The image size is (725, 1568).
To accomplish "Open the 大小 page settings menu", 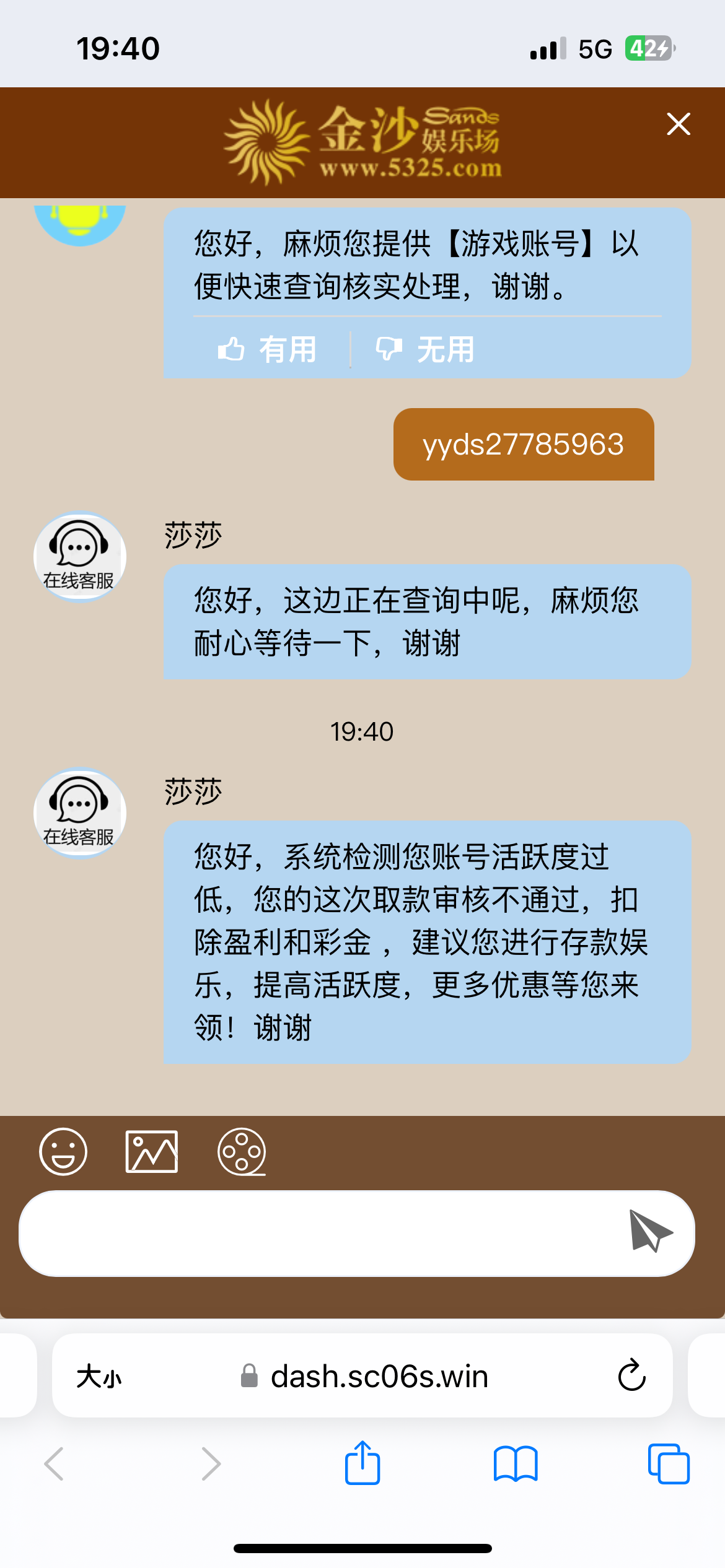I will 99,1377.
